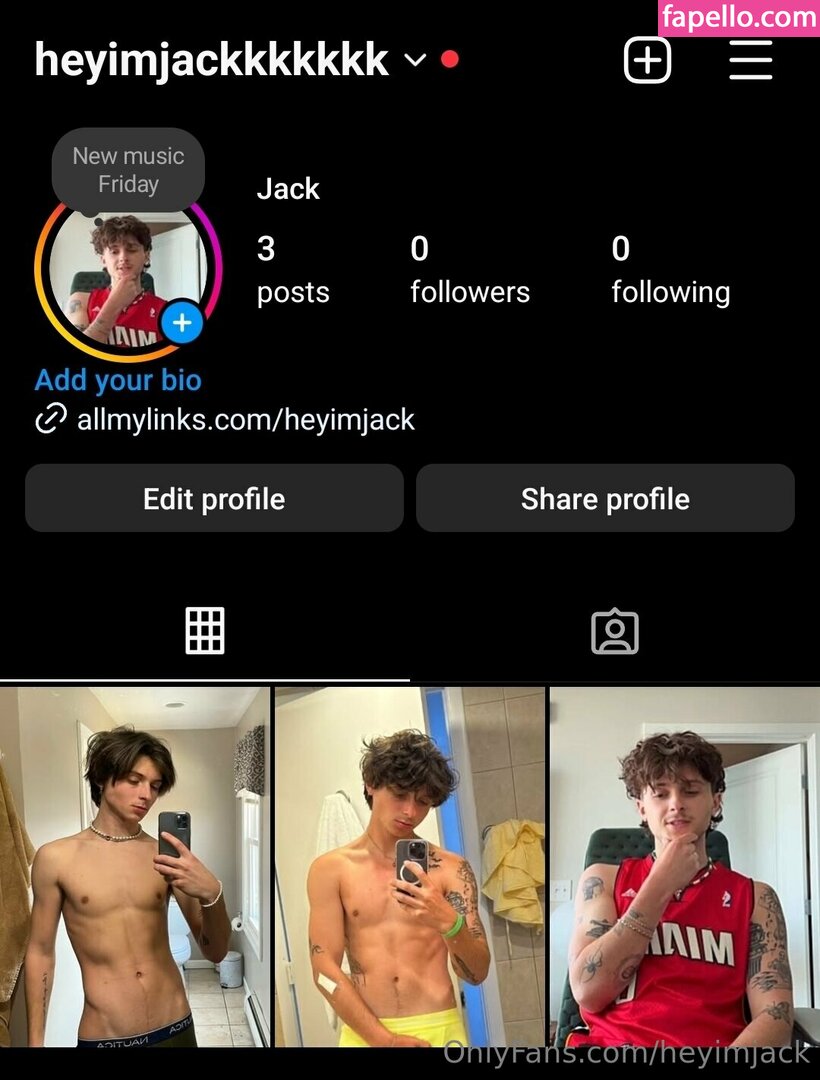The height and width of the screenshot is (1080, 820).
Task: Tap the create new post plus icon
Action: [647, 61]
